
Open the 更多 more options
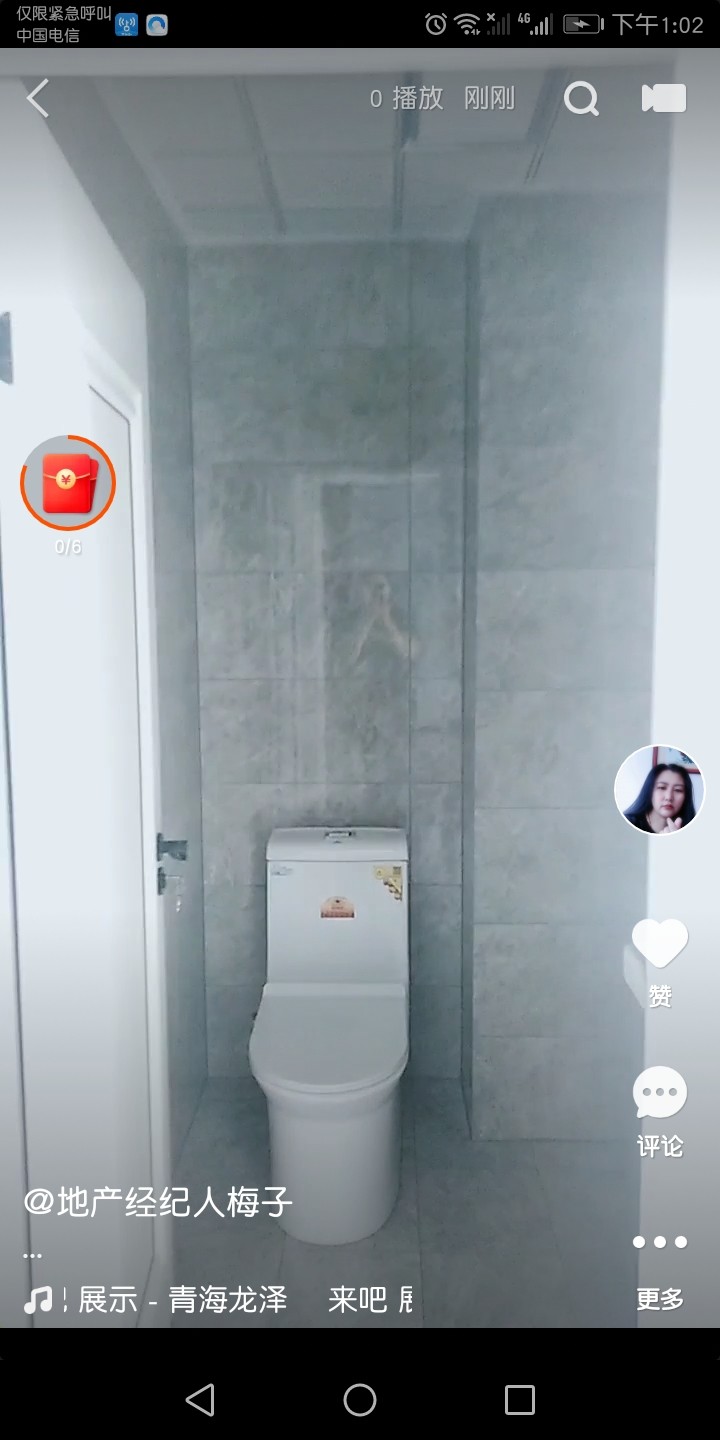[x=660, y=1243]
